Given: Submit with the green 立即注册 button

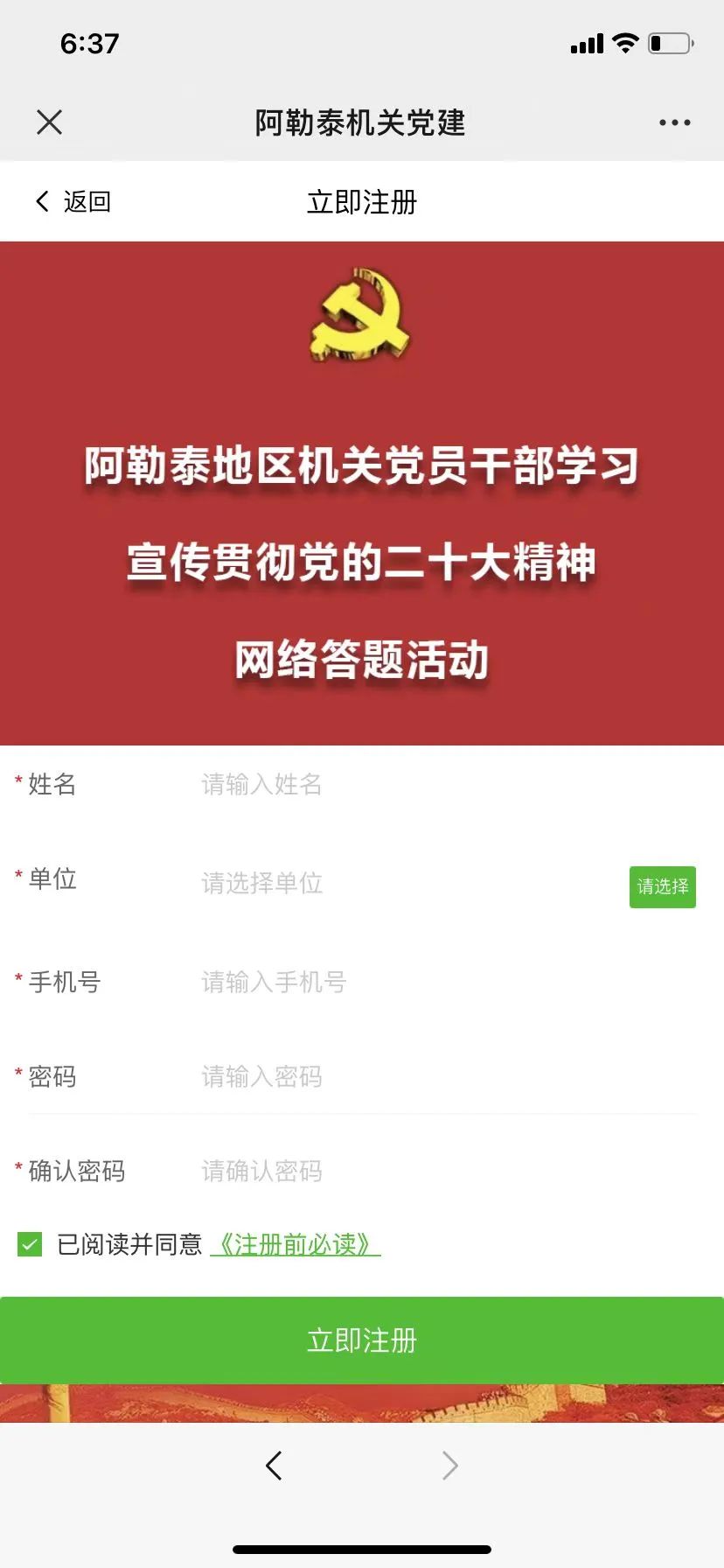Looking at the screenshot, I should click(x=362, y=1340).
